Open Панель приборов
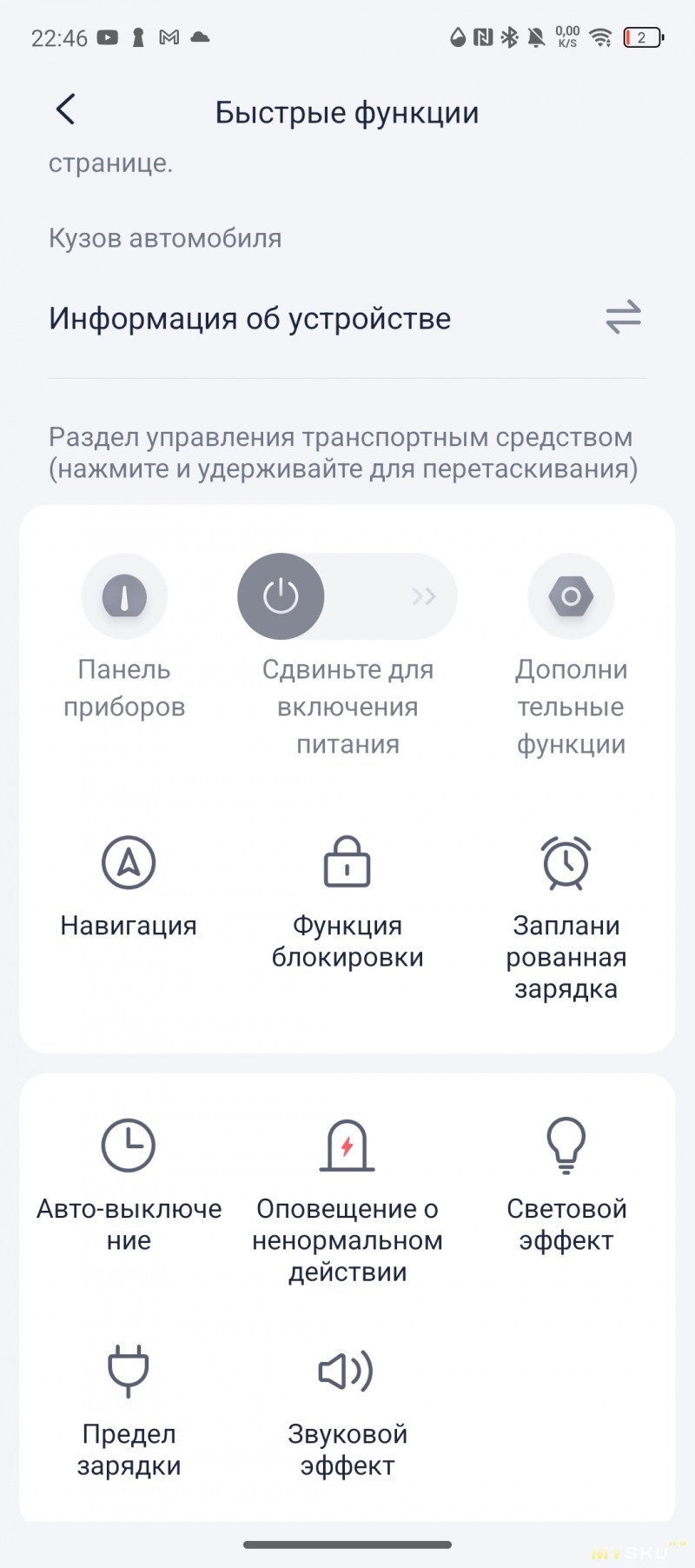Screen dimensions: 695x1568 (x=124, y=639)
